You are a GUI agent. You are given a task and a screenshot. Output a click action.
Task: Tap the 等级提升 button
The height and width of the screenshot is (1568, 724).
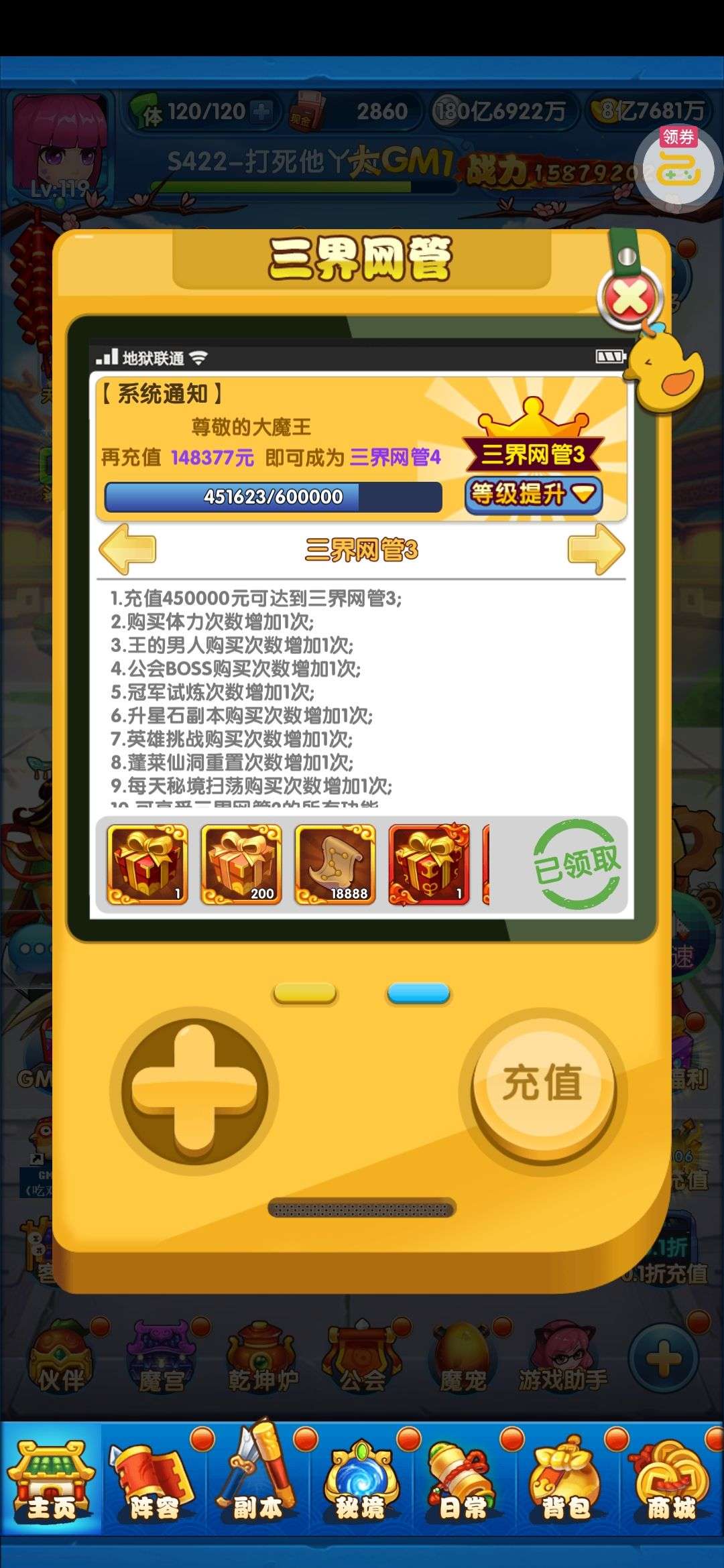point(534,495)
